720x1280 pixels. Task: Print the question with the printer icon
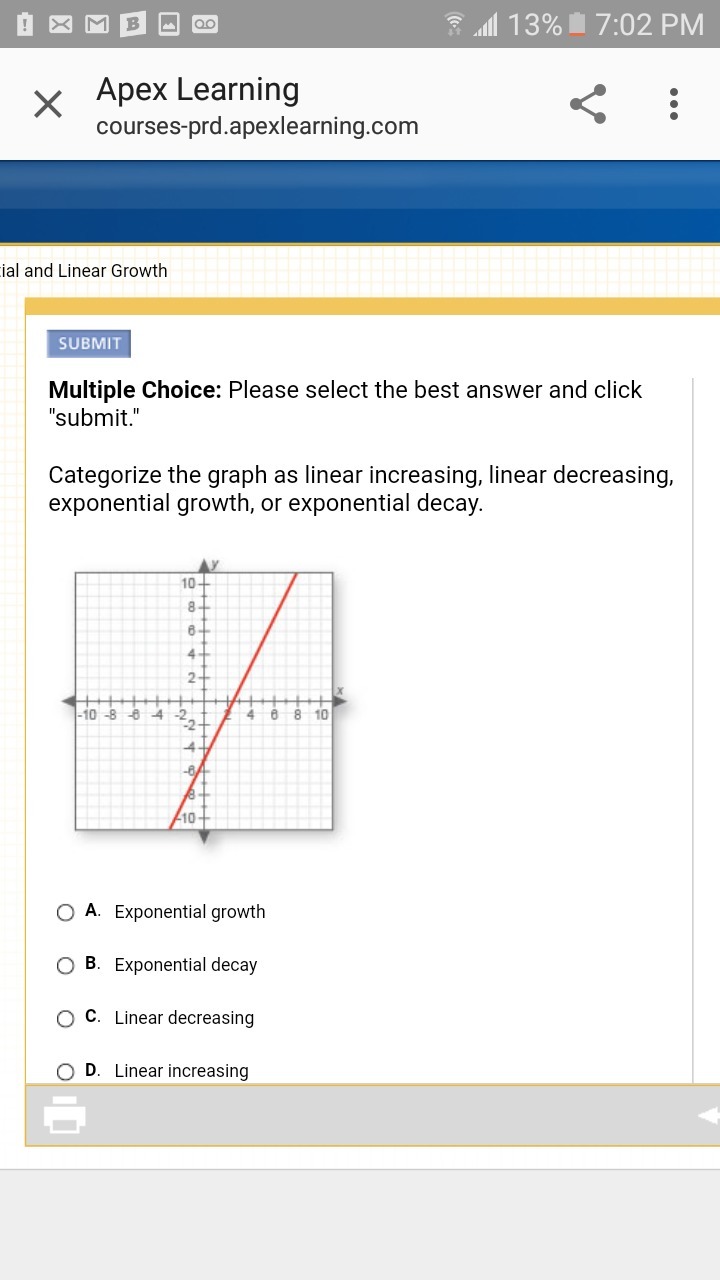click(x=65, y=1115)
